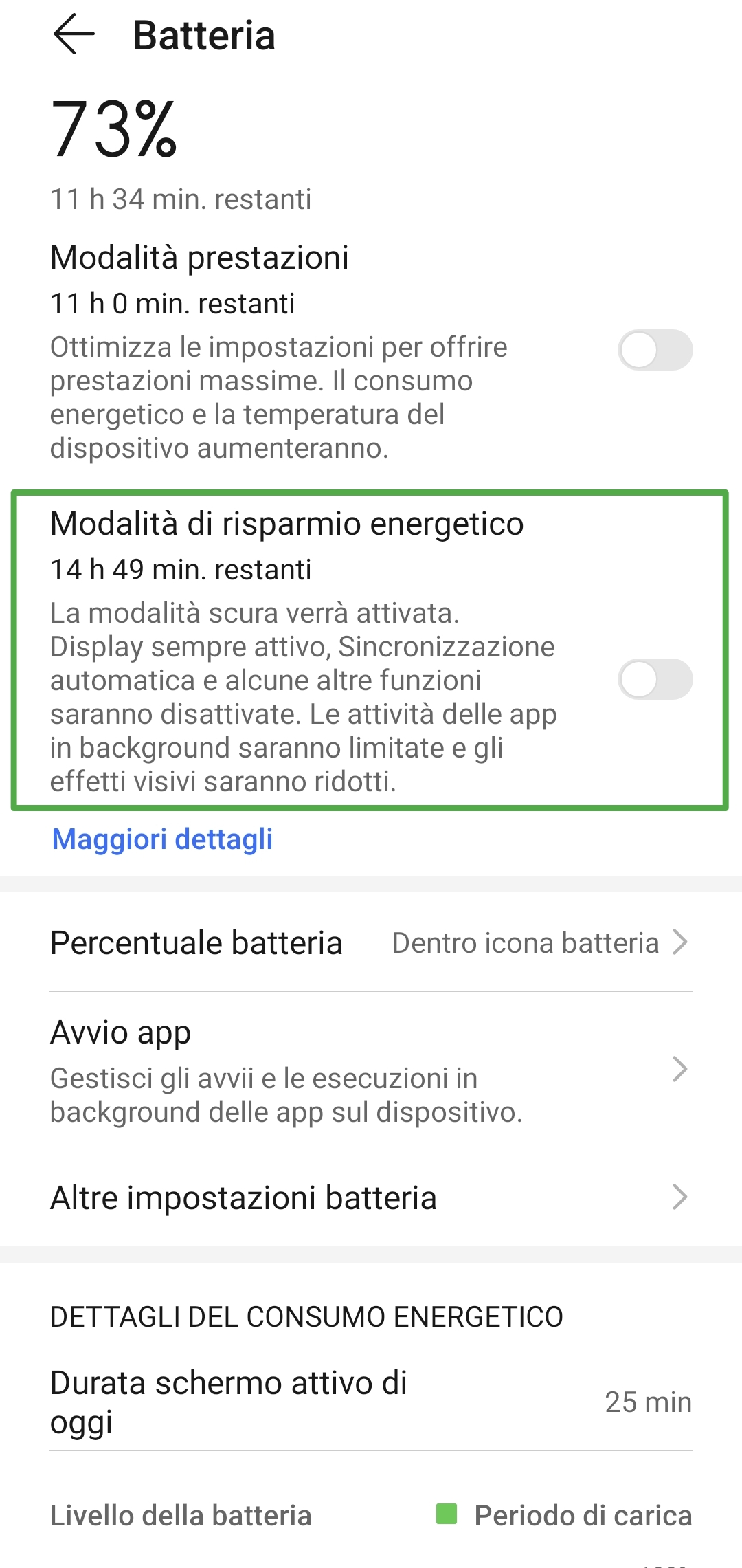This screenshot has height=1568, width=742.
Task: Select the highlighted risparmio energetico panel
Action: click(371, 650)
